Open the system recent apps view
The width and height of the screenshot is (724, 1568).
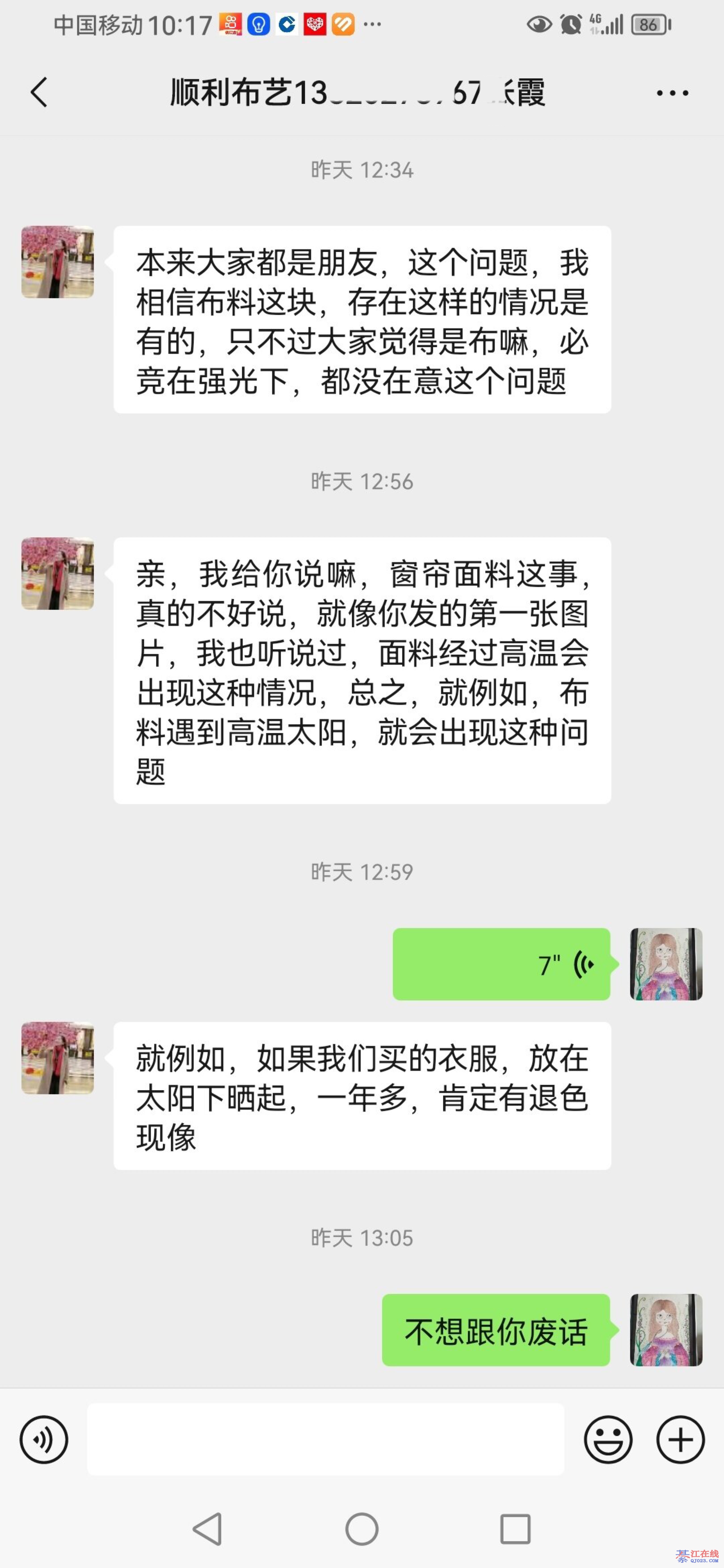point(515,1529)
